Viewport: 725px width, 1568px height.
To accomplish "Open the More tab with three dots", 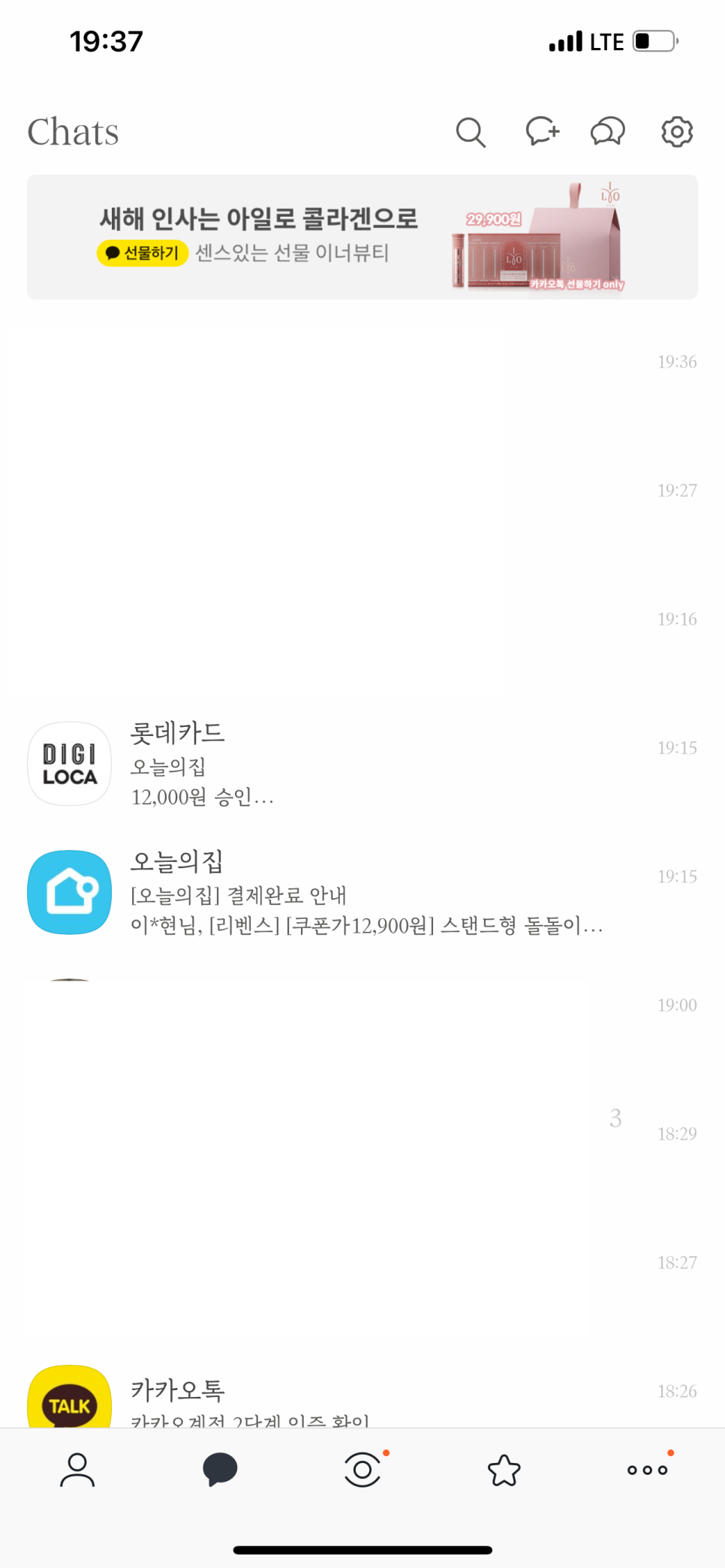I will (647, 1470).
